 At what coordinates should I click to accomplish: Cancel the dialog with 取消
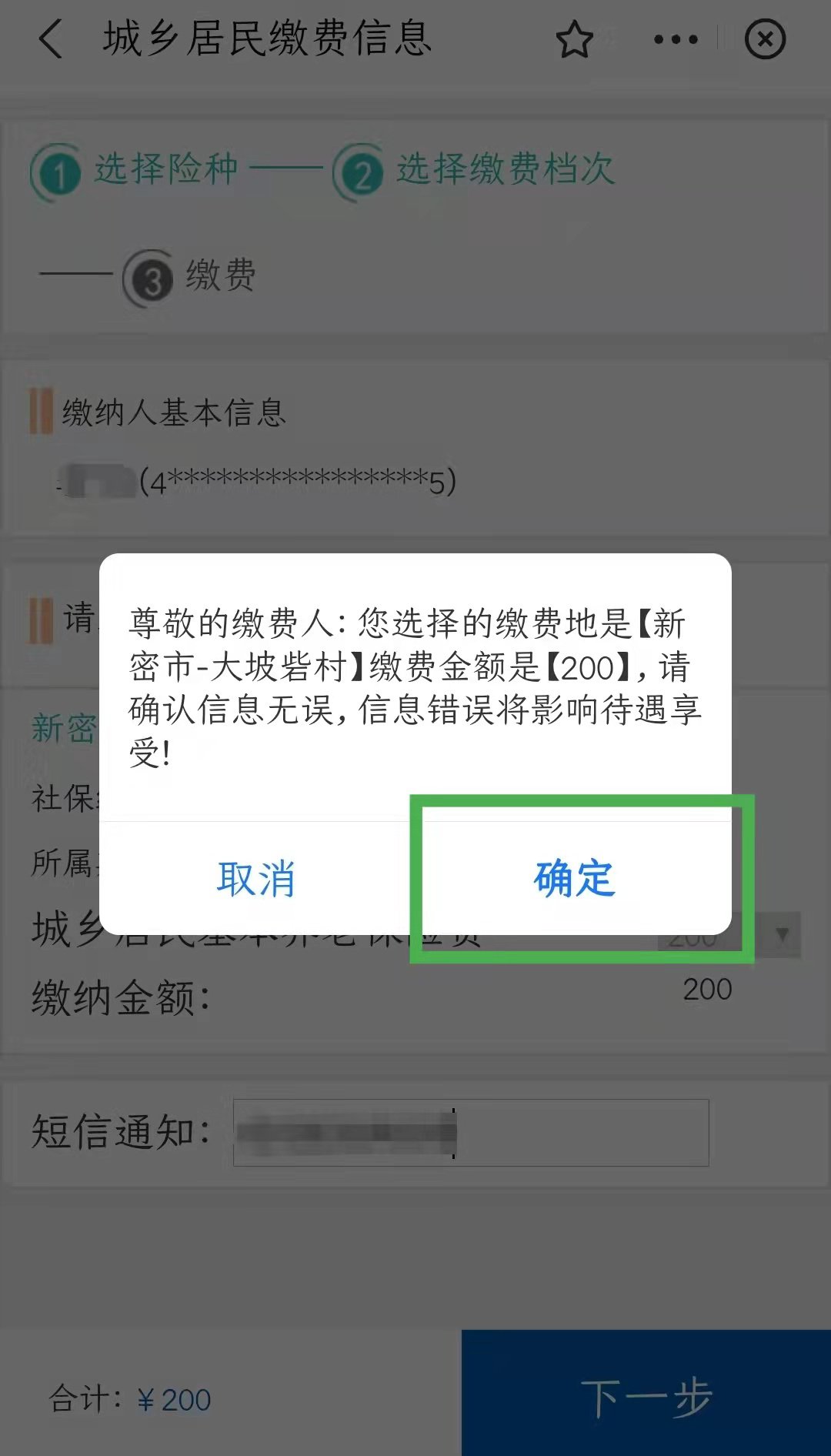point(257,878)
